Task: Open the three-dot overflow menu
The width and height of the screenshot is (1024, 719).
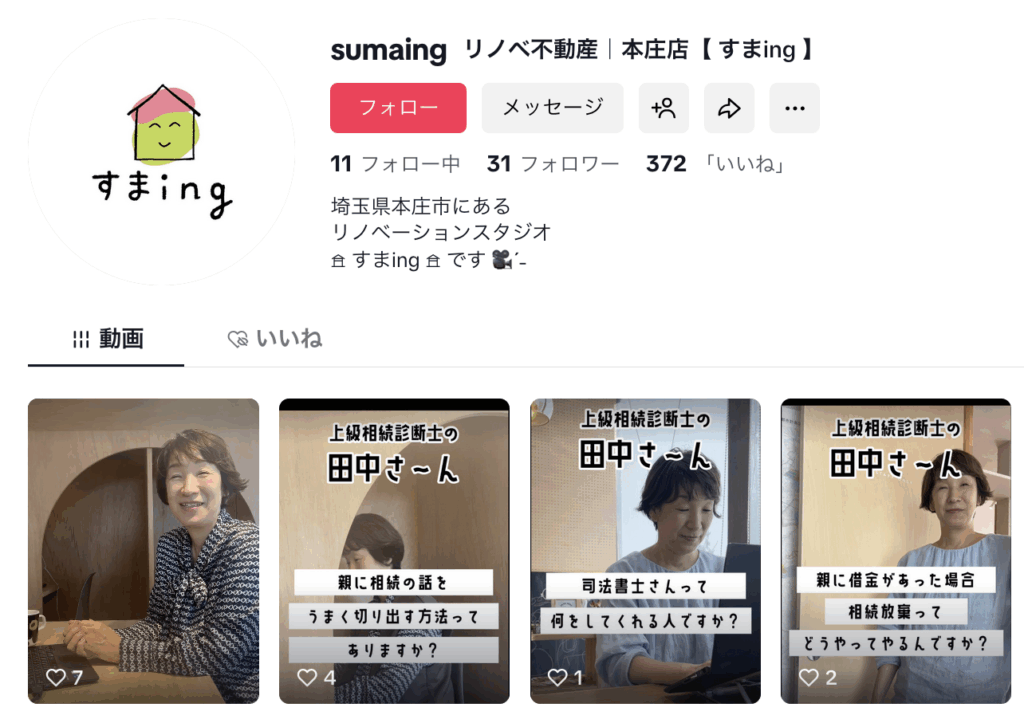Action: point(794,108)
